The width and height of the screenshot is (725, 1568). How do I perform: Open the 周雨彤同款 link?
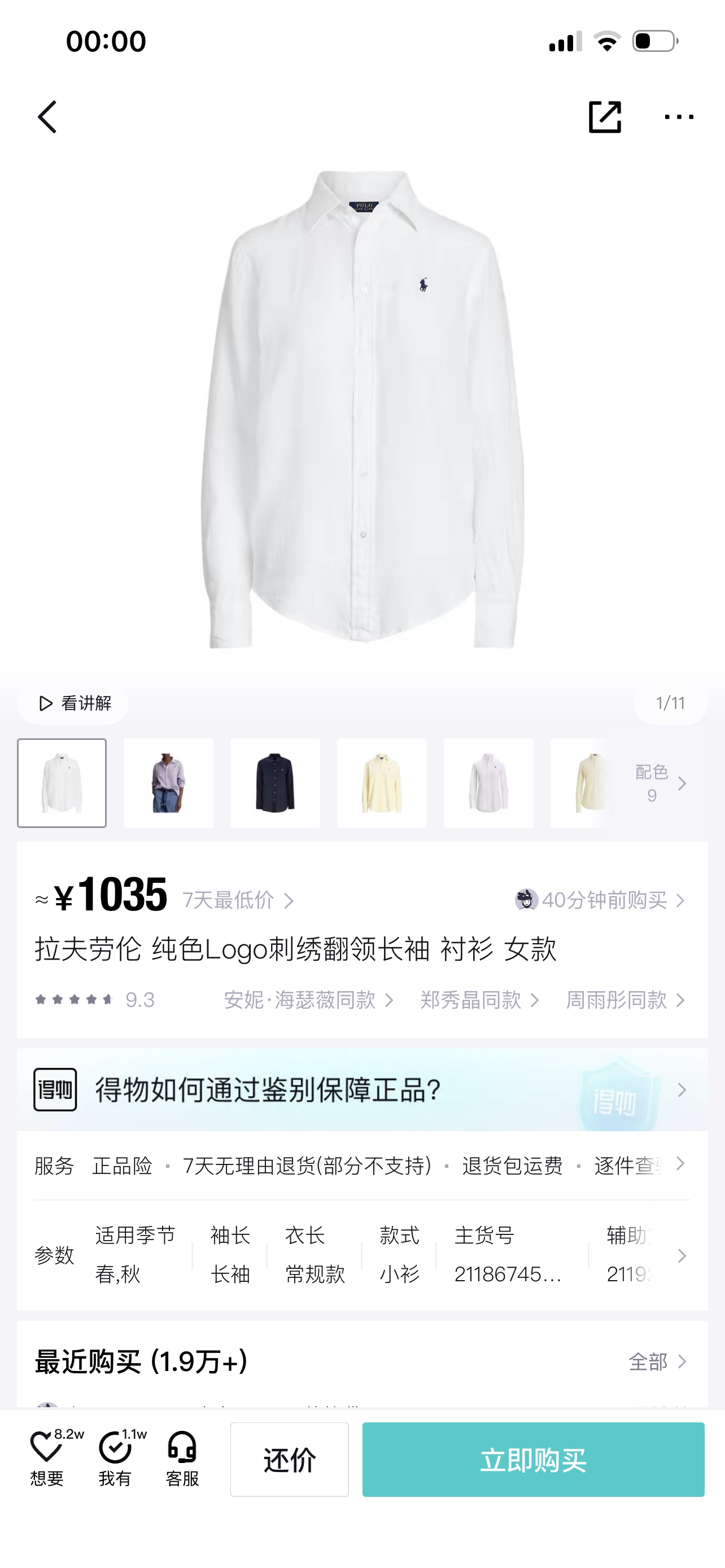625,1000
